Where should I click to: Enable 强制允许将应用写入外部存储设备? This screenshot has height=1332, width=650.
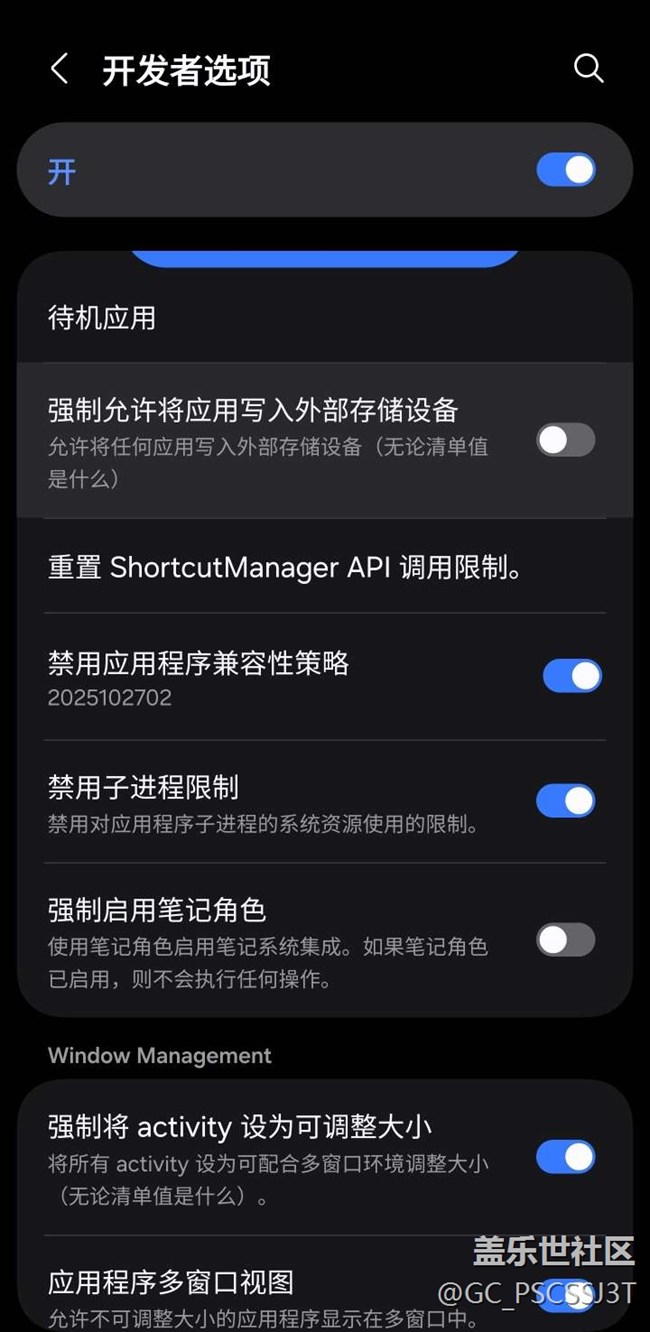pos(565,440)
